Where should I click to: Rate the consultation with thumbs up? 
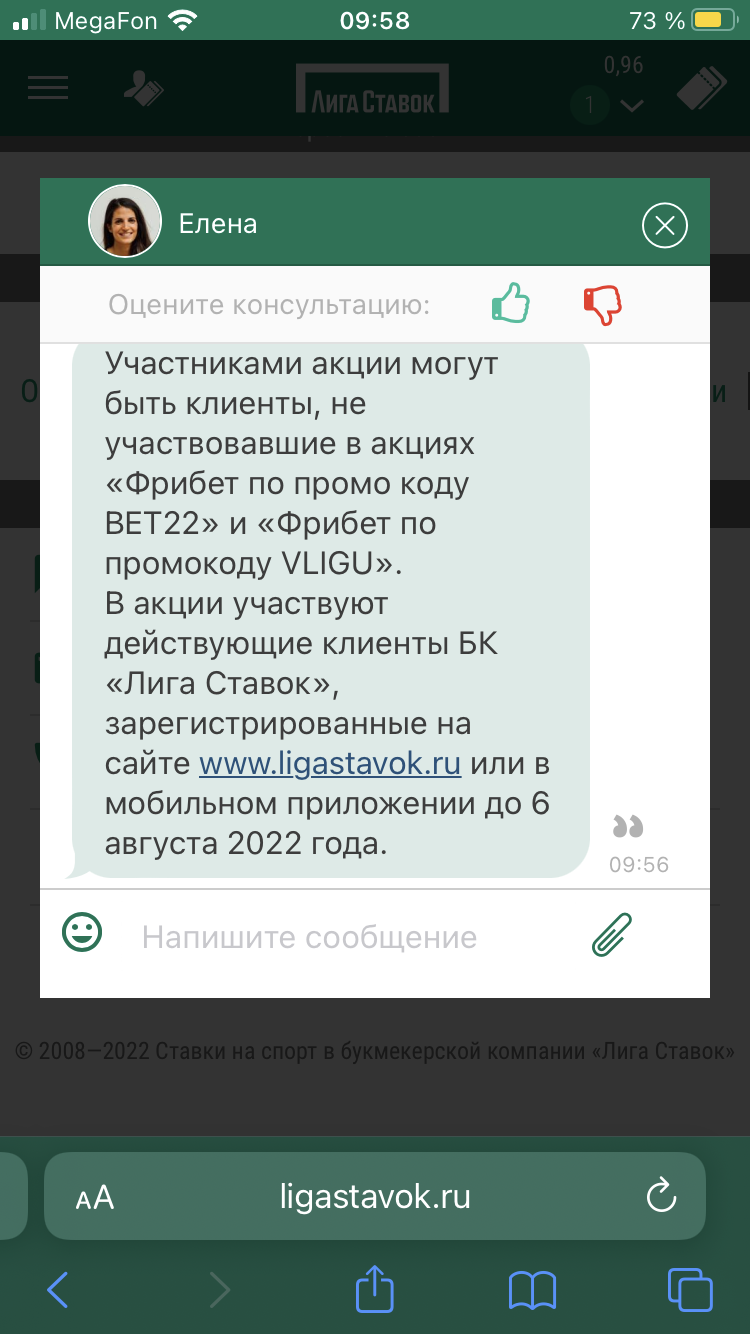coord(511,303)
